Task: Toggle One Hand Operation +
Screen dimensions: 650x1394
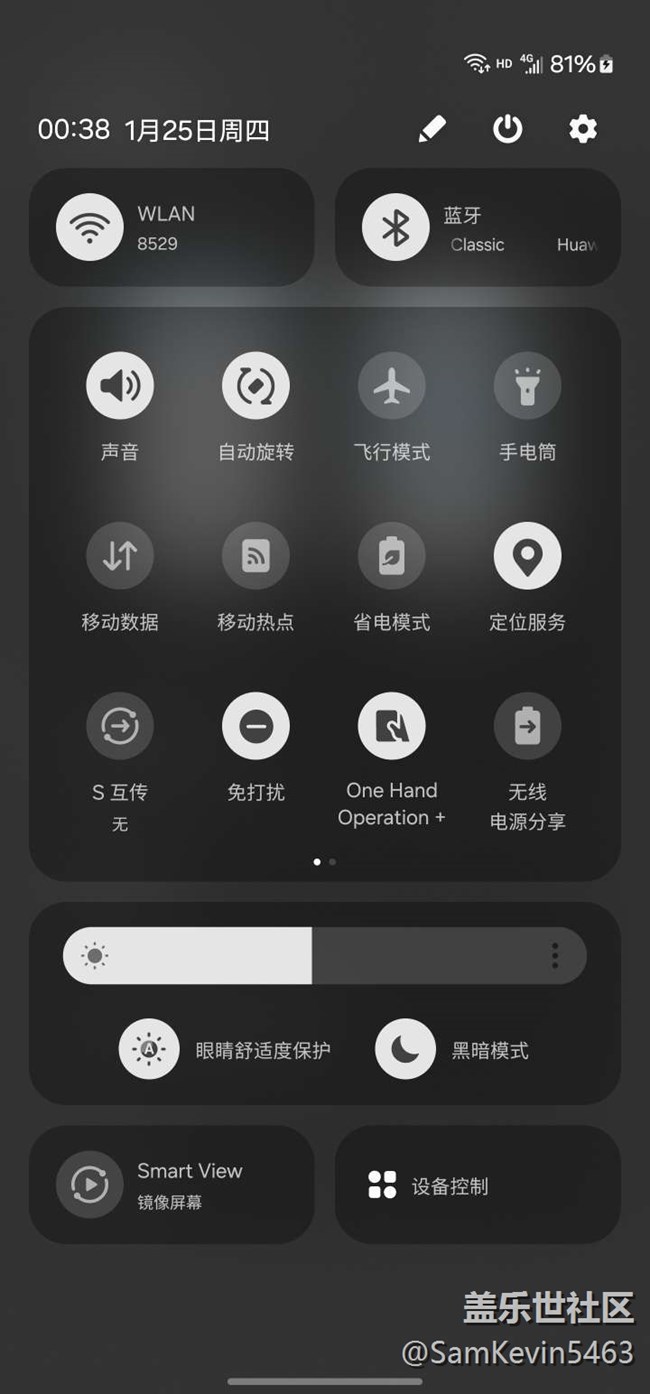Action: coord(392,725)
